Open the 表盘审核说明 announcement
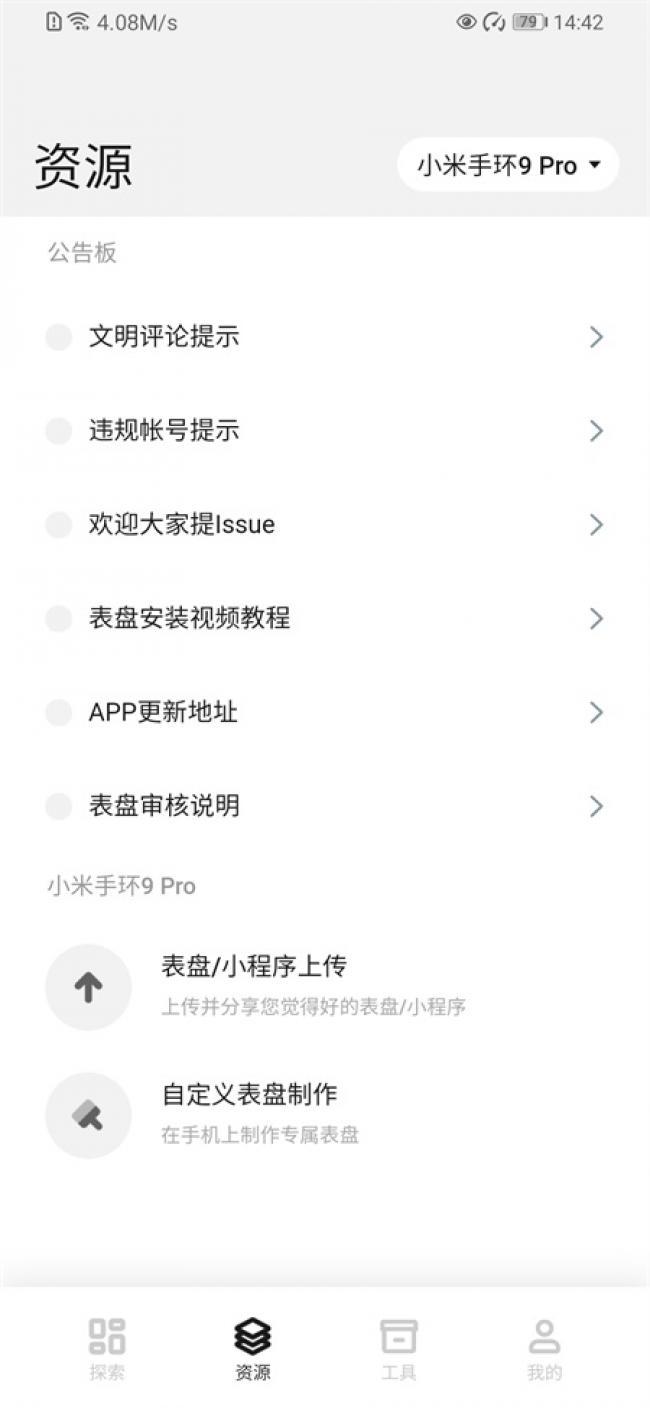 click(x=325, y=806)
